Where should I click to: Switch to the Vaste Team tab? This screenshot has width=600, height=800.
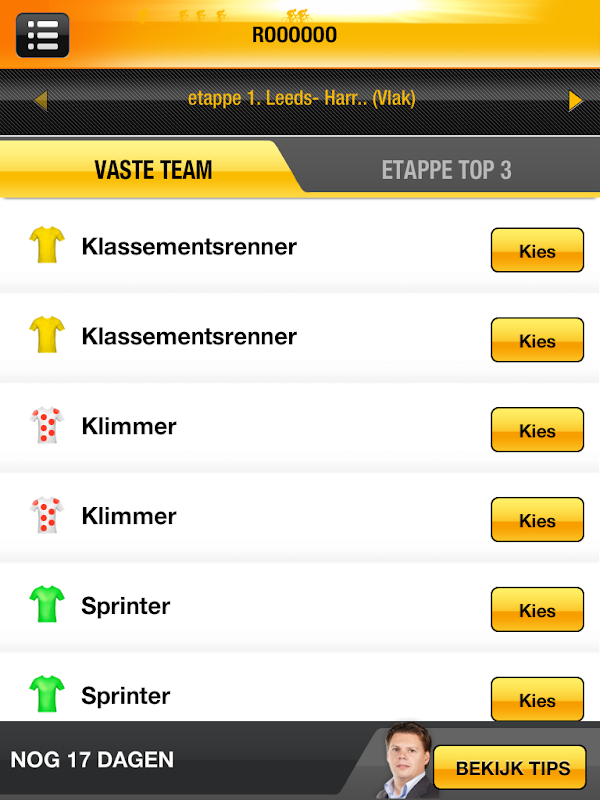click(153, 169)
